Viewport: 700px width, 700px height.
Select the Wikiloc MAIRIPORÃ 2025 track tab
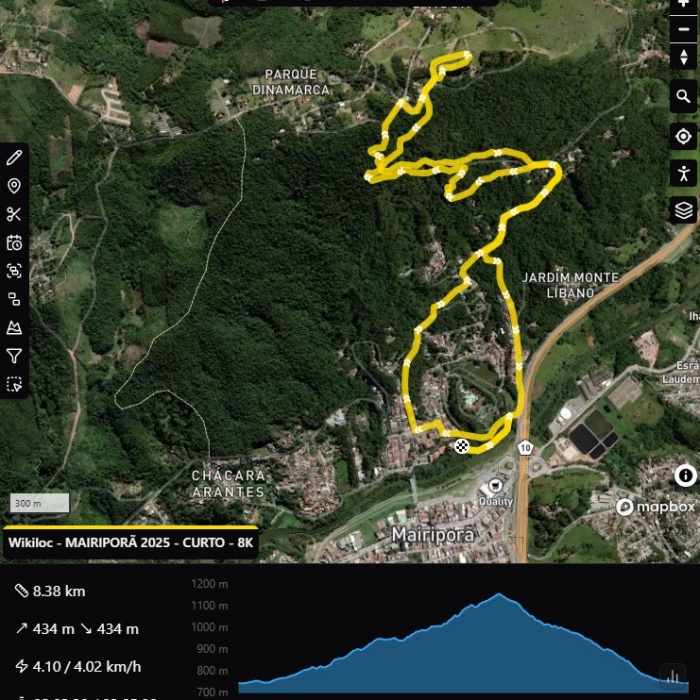130,544
